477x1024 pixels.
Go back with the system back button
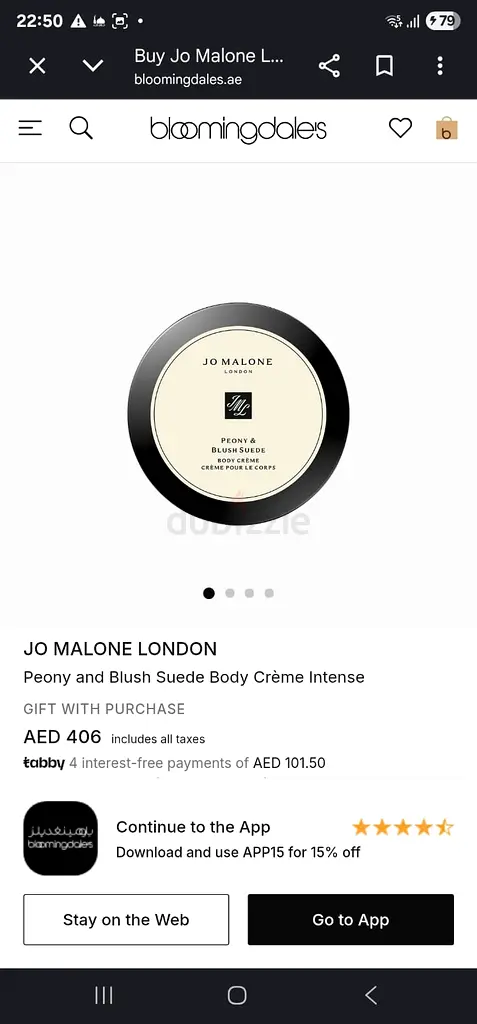(x=370, y=995)
